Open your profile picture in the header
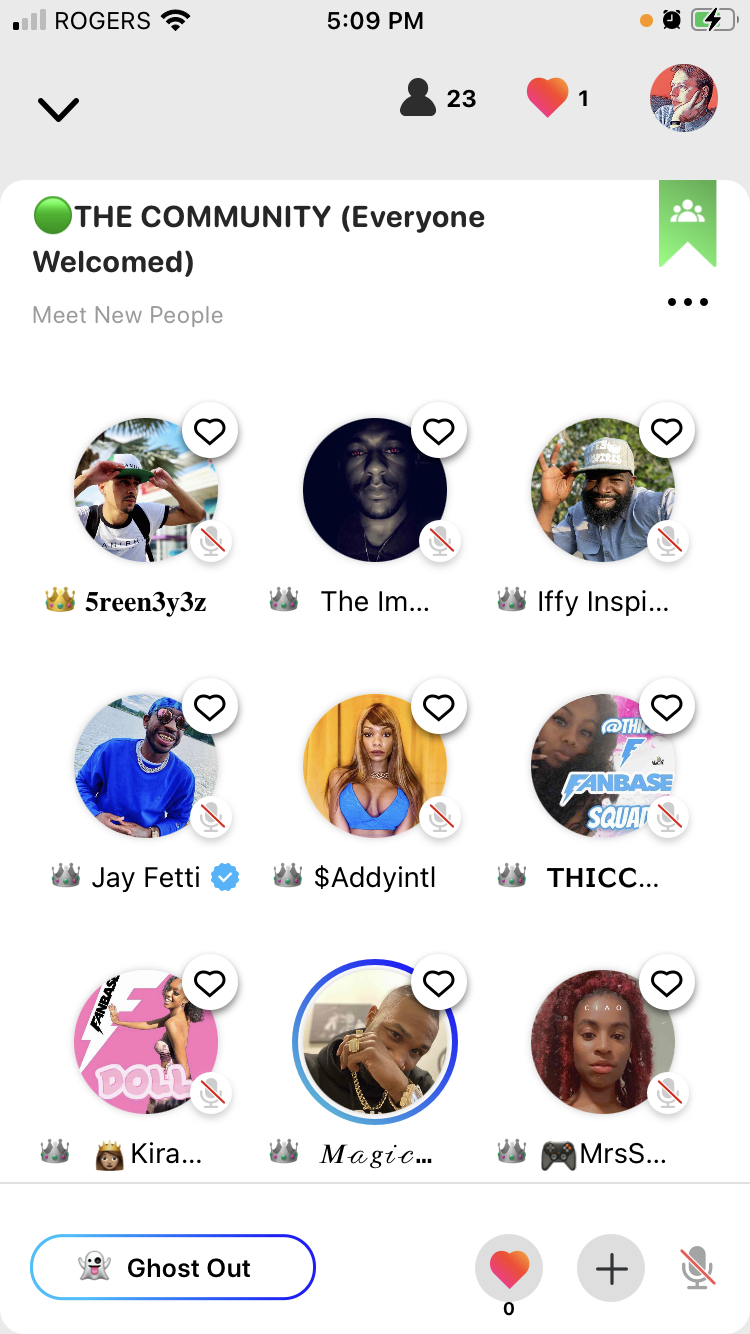The width and height of the screenshot is (750, 1334). 683,98
